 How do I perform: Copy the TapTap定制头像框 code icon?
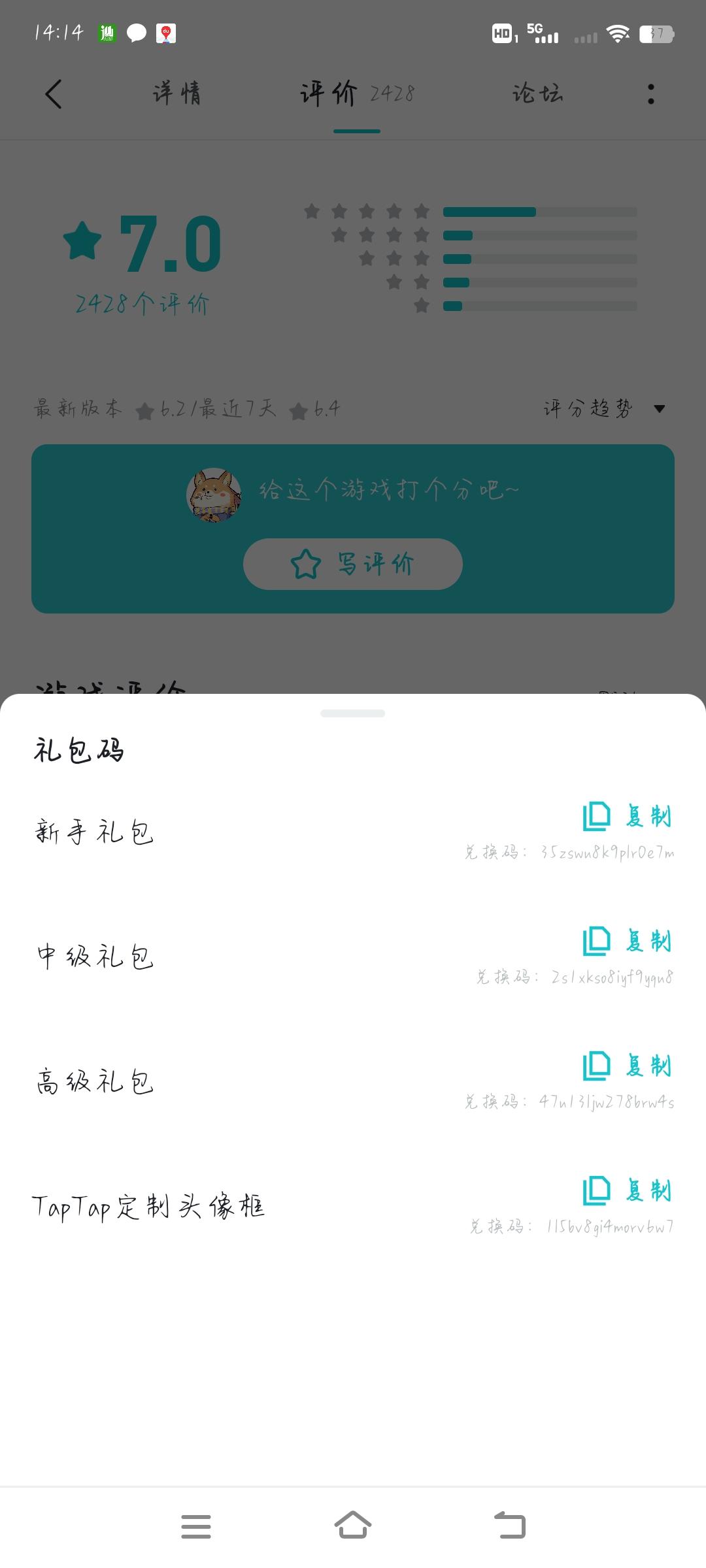[x=596, y=1192]
